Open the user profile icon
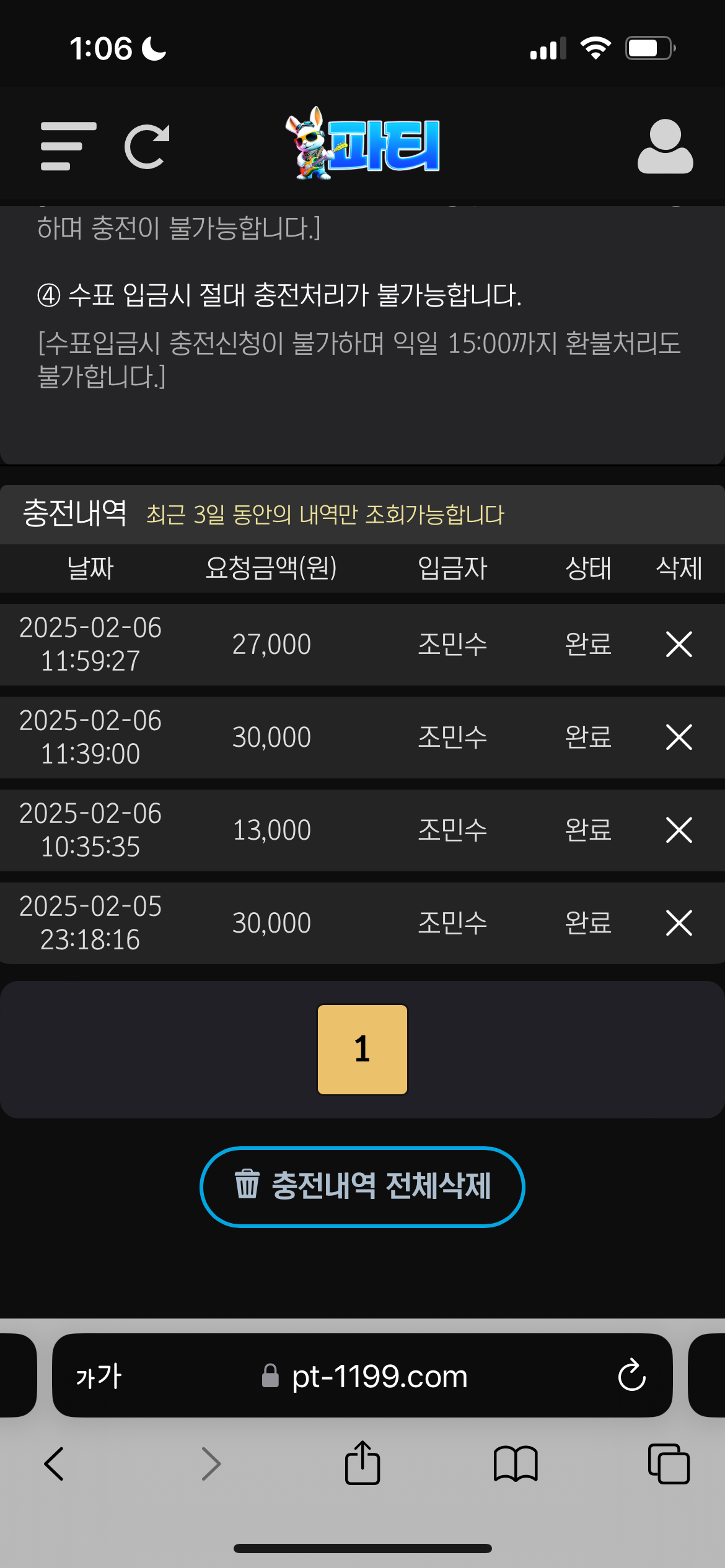The width and height of the screenshot is (725, 1568). pyautogui.click(x=665, y=146)
